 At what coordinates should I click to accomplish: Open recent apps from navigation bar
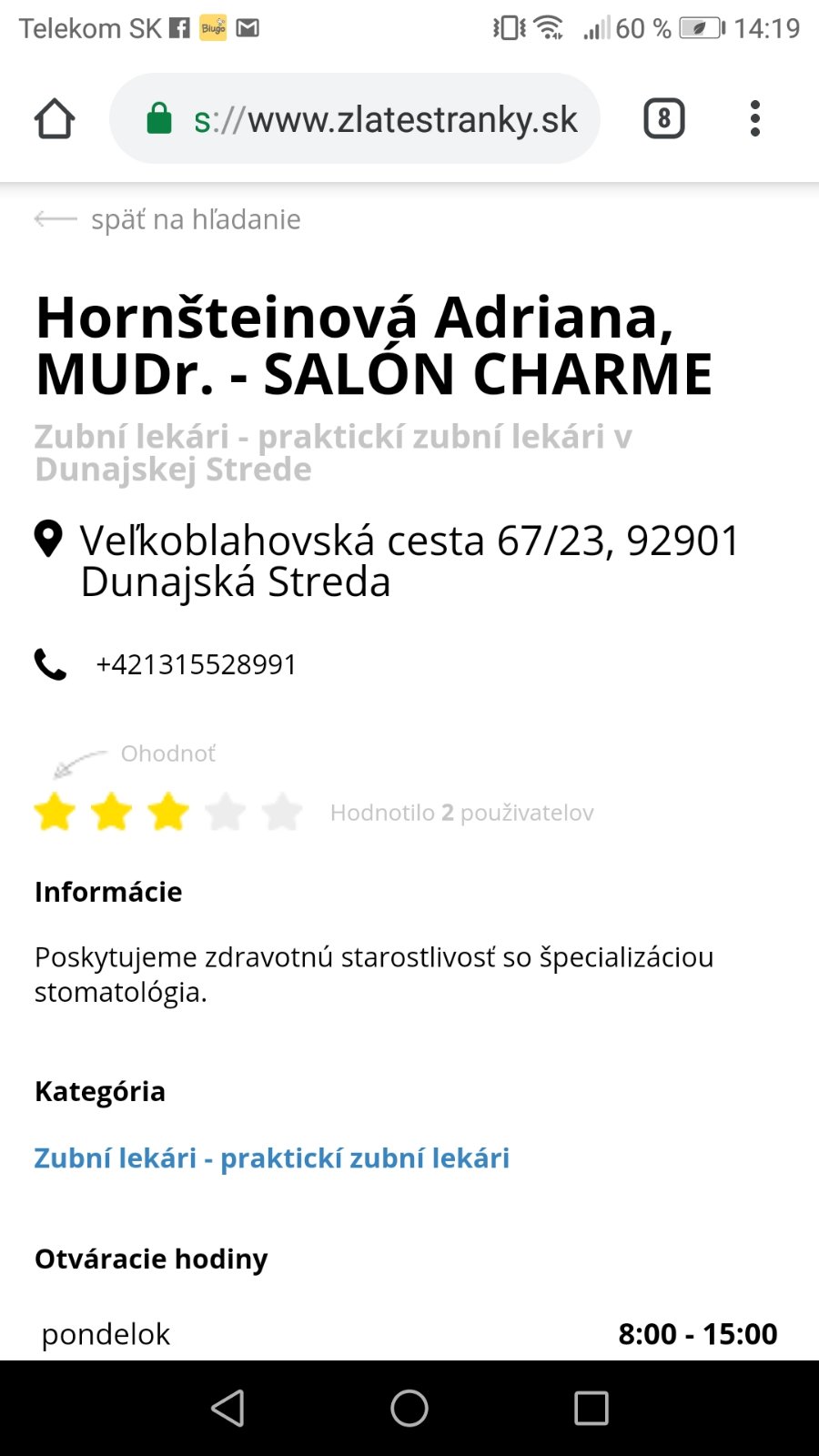pos(591,1408)
